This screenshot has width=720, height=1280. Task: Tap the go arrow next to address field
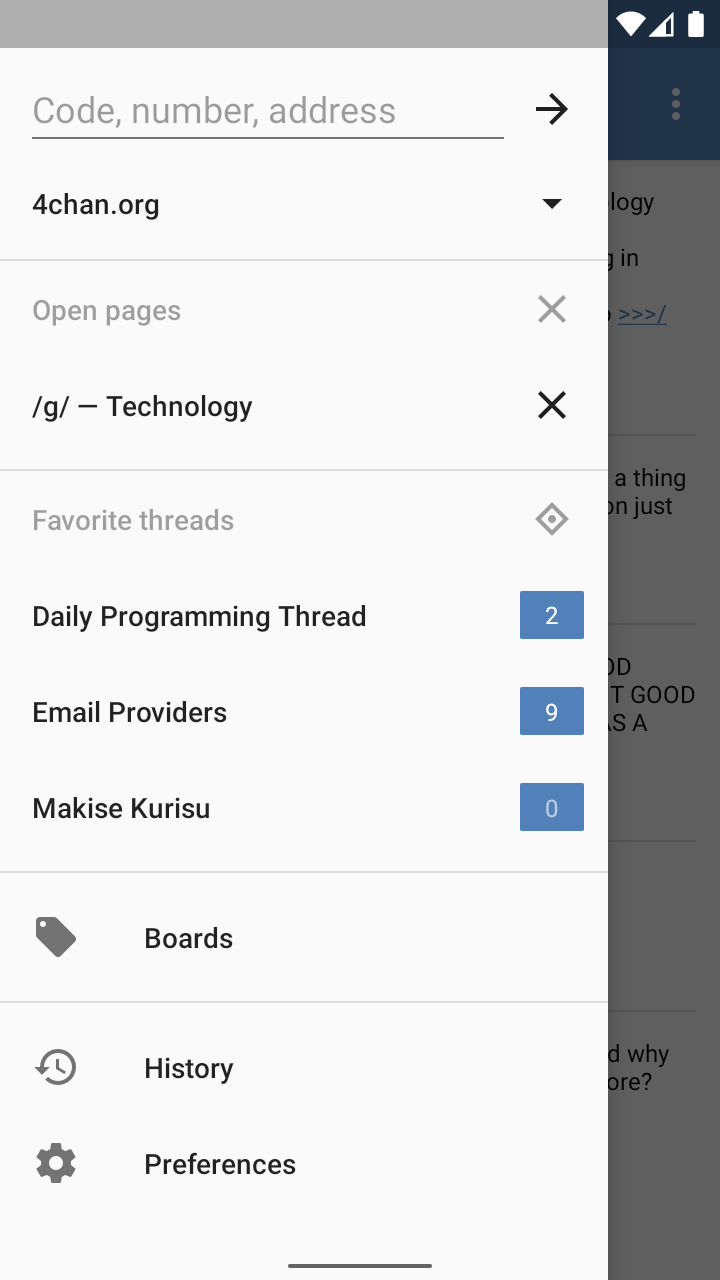(552, 109)
